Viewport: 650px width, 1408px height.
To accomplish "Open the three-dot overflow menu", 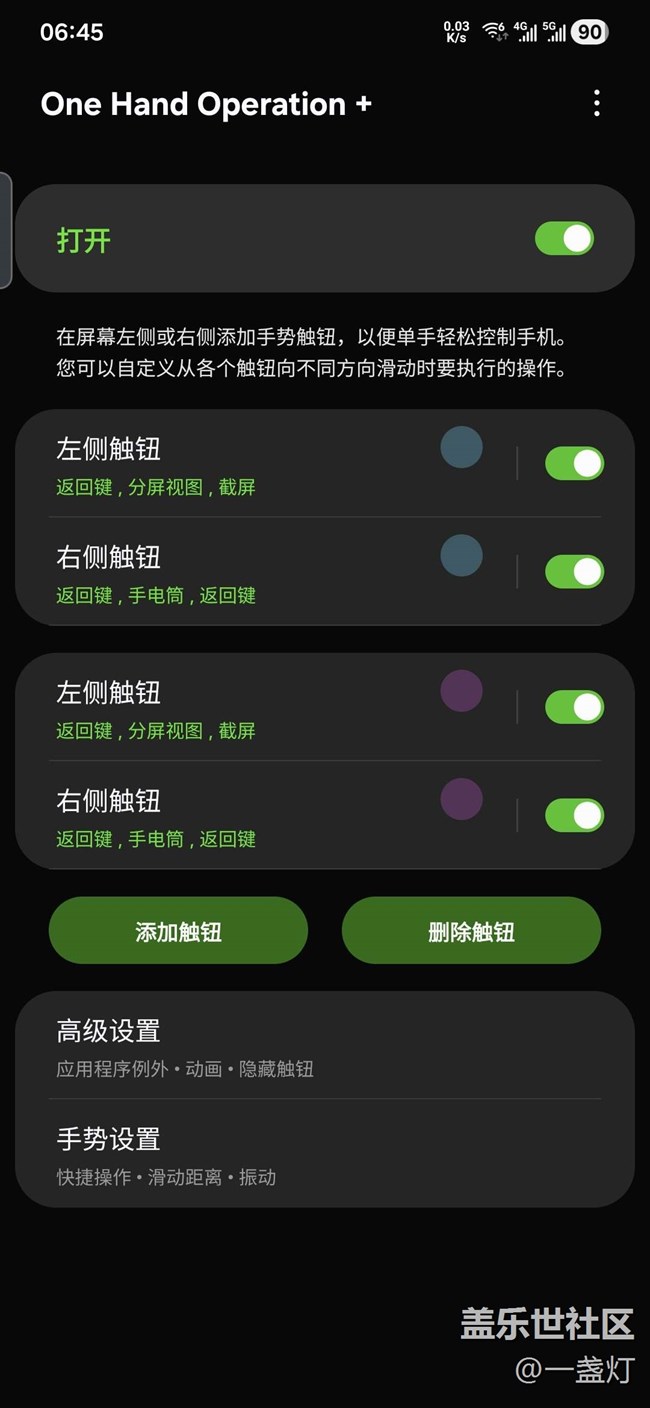I will point(597,103).
